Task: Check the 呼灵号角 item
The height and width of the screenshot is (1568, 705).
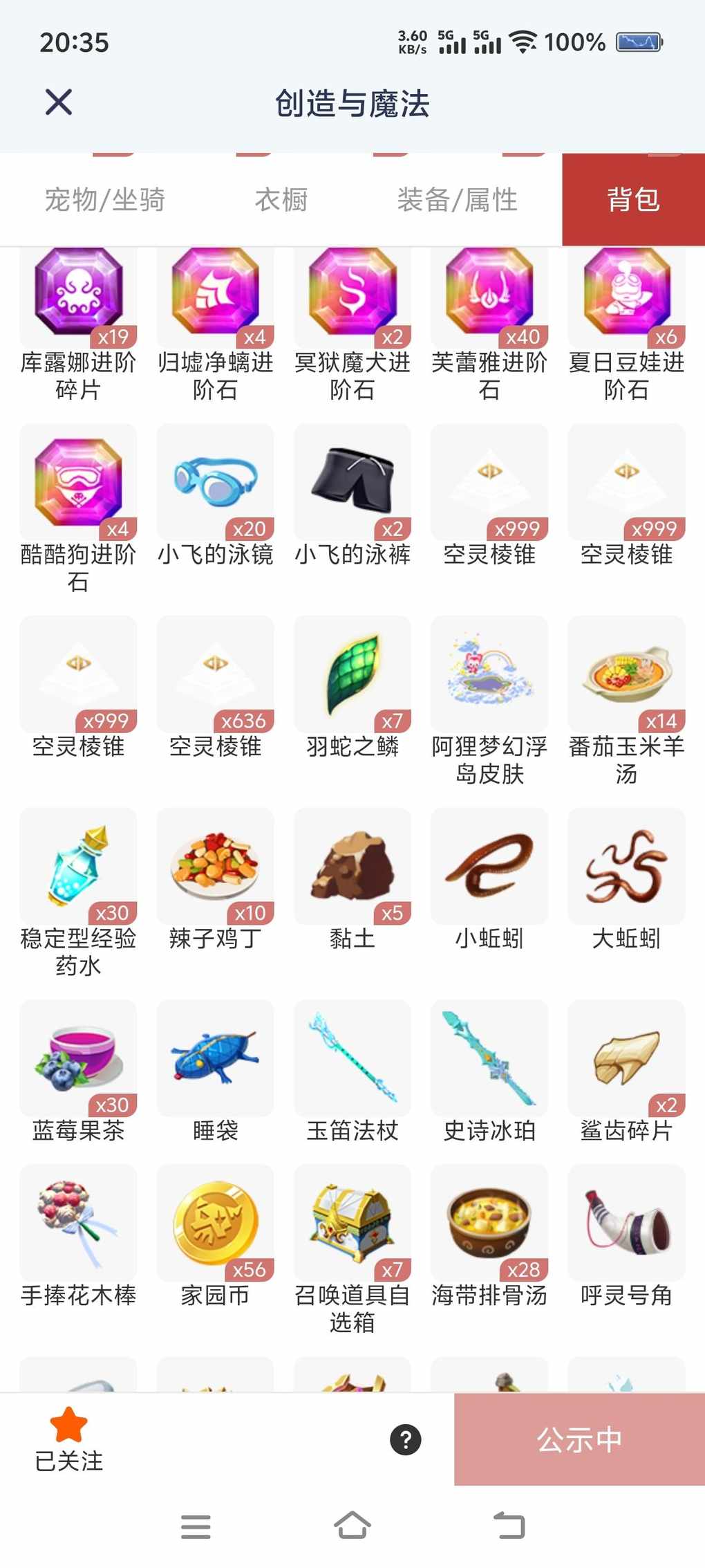Action: 626,1223
